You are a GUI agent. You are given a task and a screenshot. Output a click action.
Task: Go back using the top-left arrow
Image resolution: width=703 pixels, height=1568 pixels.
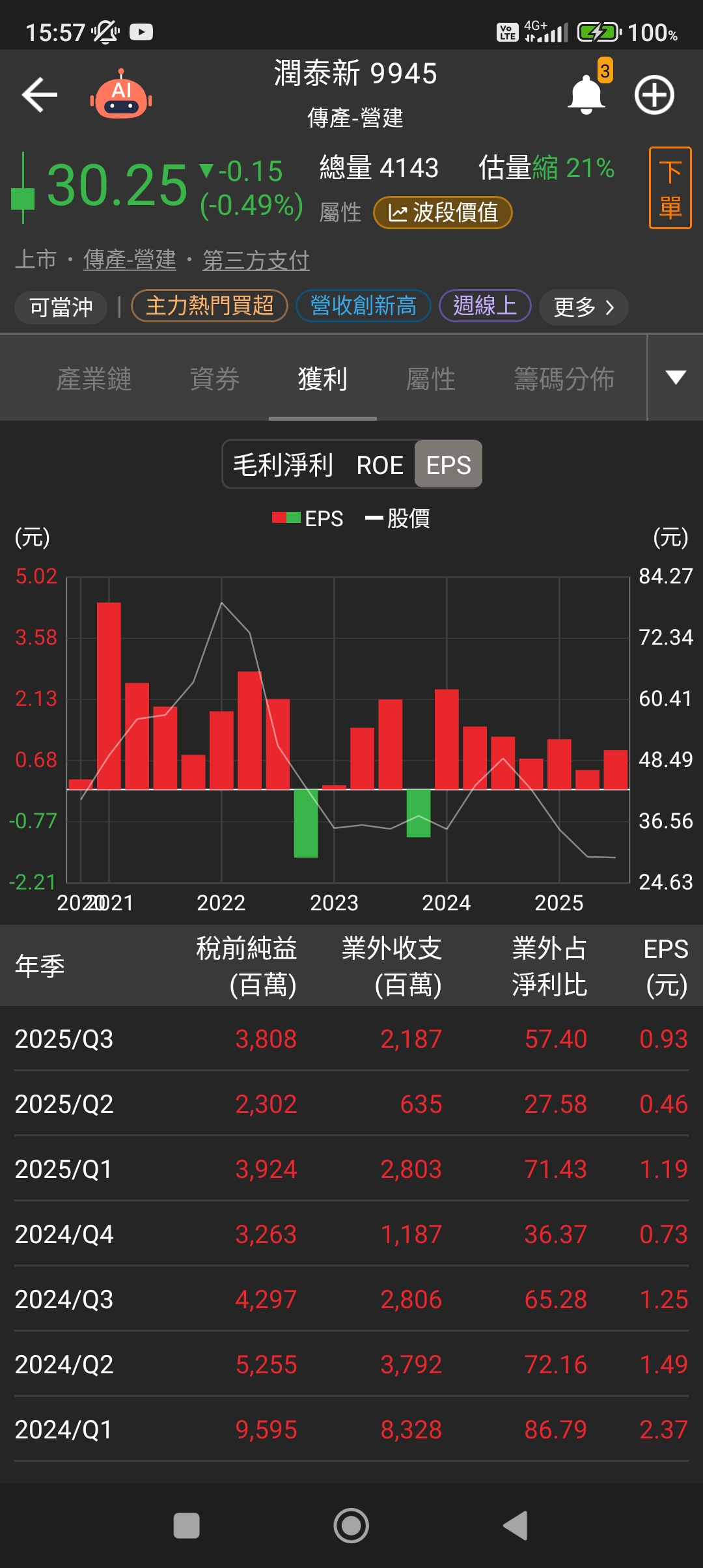click(40, 95)
